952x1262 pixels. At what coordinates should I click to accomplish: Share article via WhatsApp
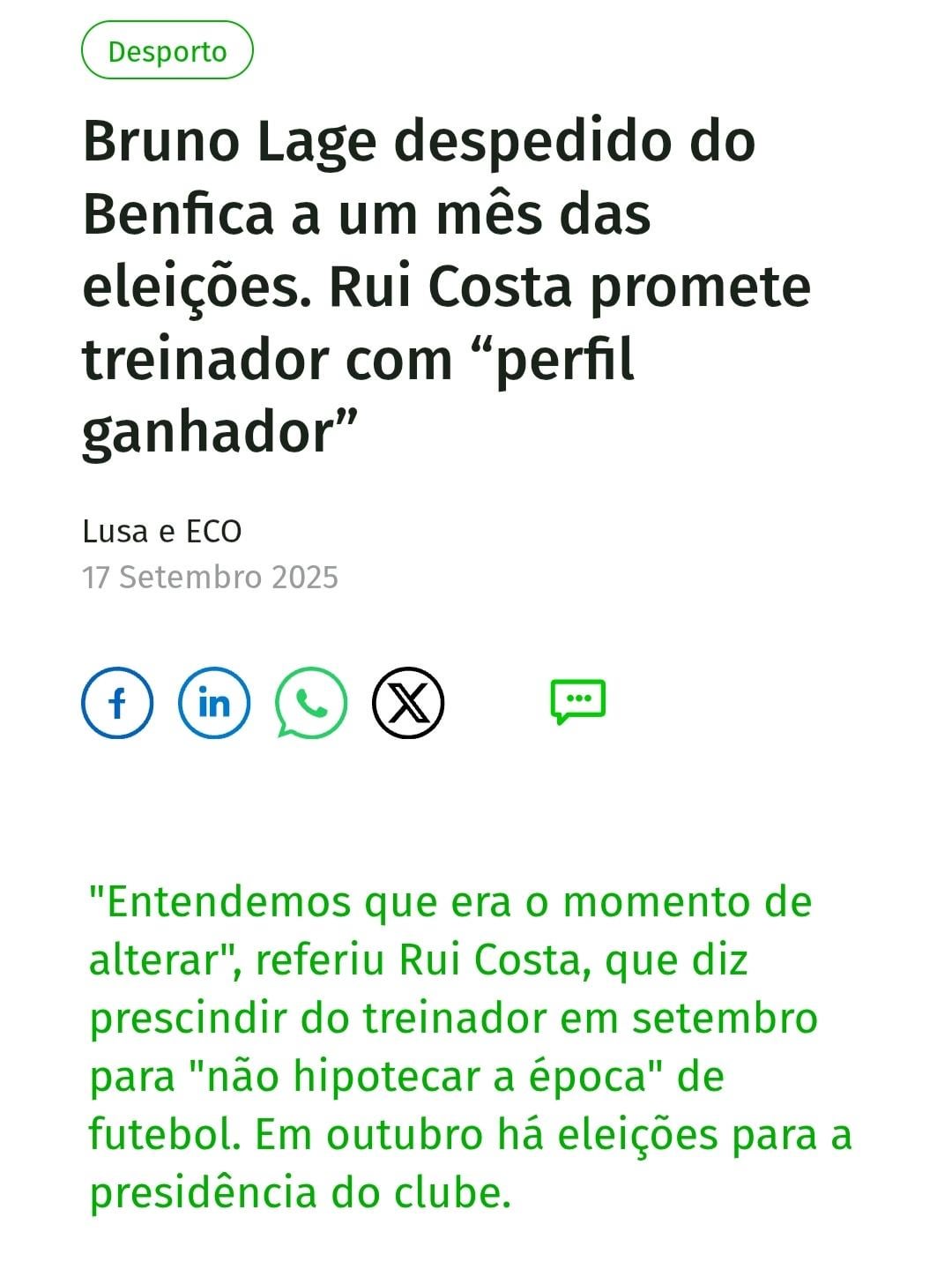pyautogui.click(x=310, y=703)
